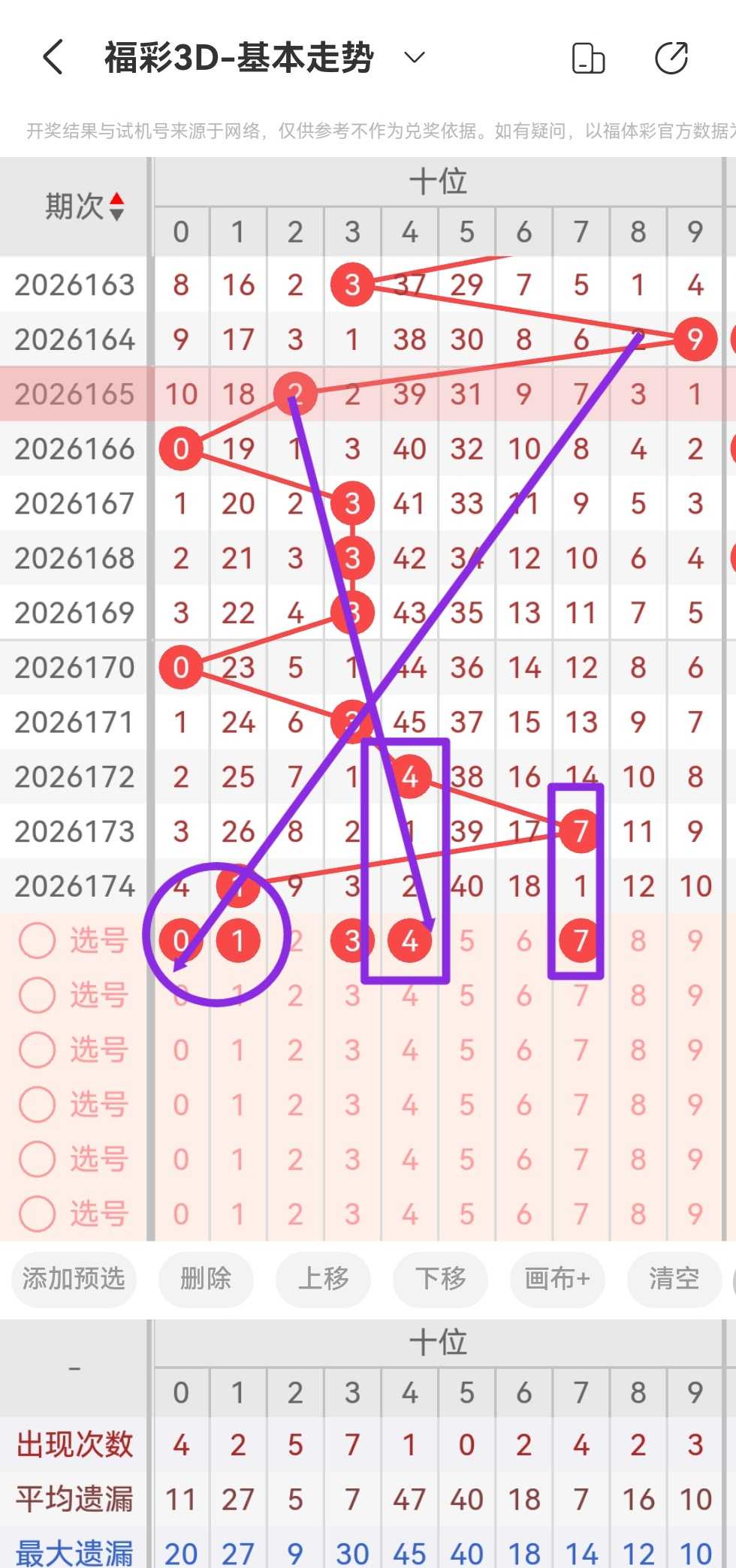Share the chart via top-right icon

click(x=671, y=58)
